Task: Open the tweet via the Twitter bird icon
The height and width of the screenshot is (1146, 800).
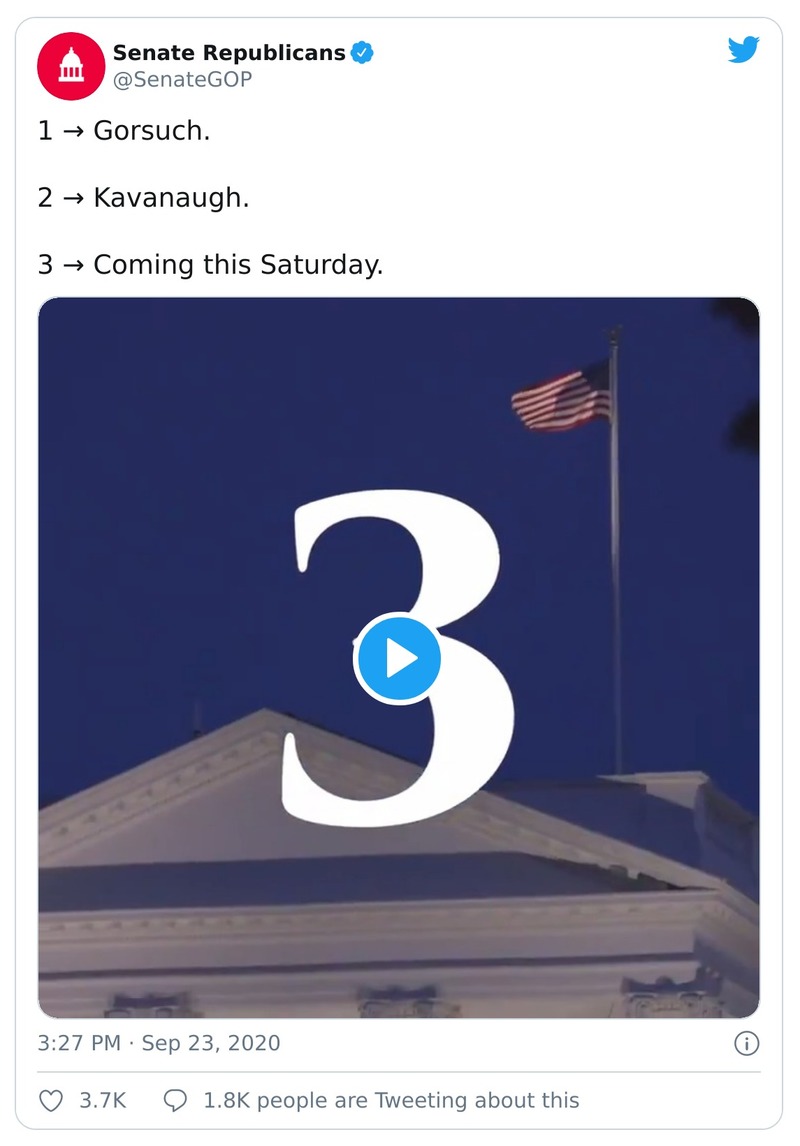Action: (x=743, y=50)
